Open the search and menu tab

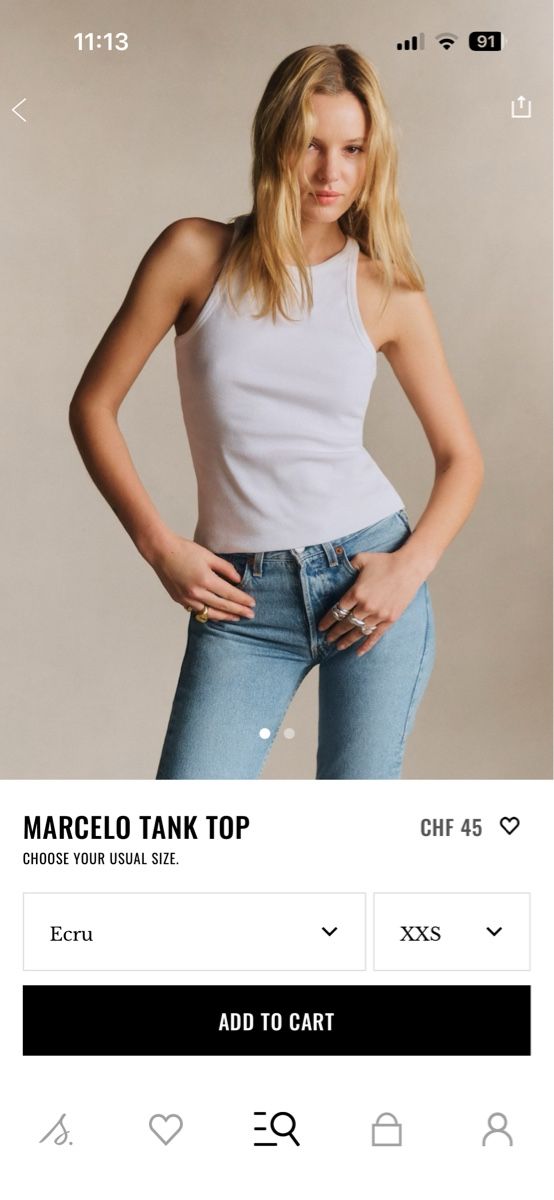(276, 1129)
